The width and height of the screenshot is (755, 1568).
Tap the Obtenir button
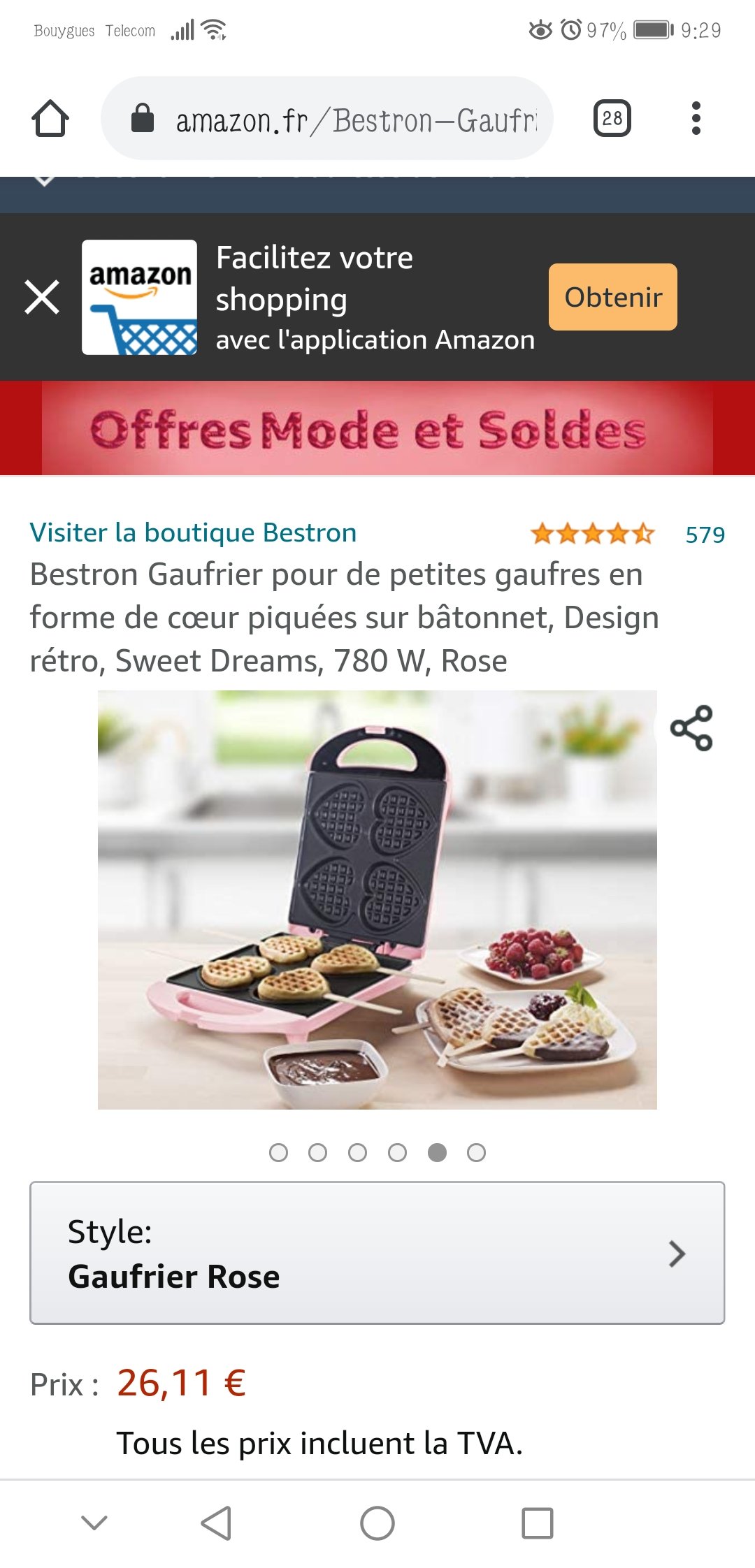tap(612, 297)
